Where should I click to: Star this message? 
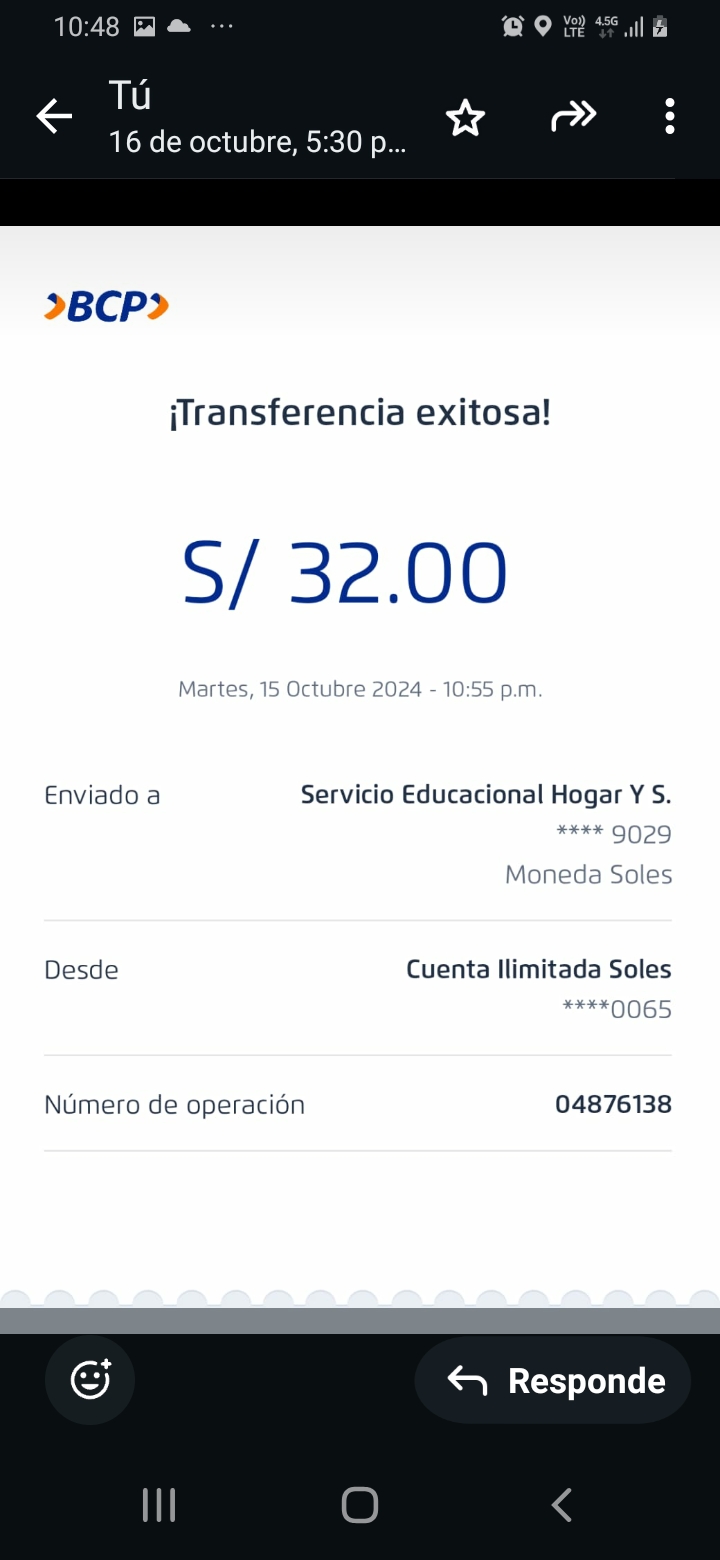(465, 118)
